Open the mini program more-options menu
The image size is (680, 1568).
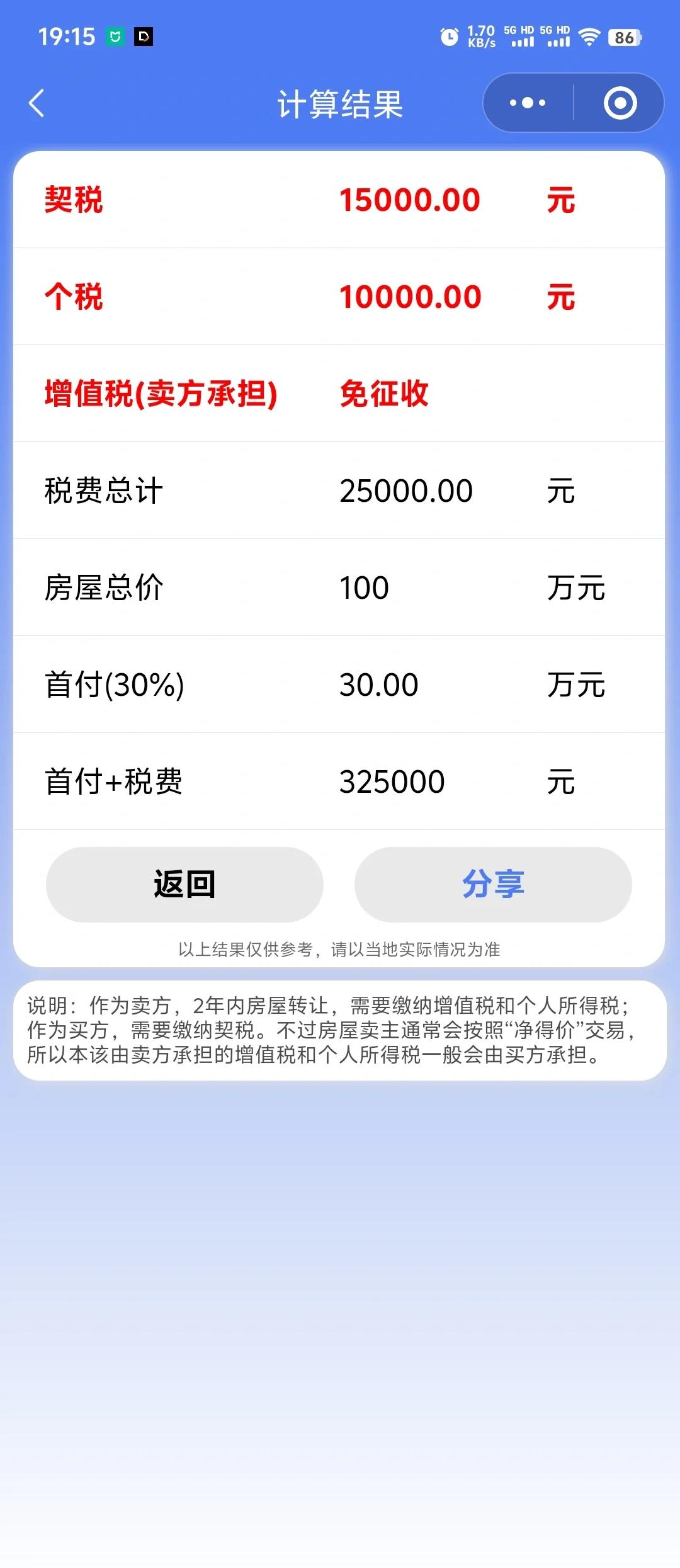(x=528, y=103)
